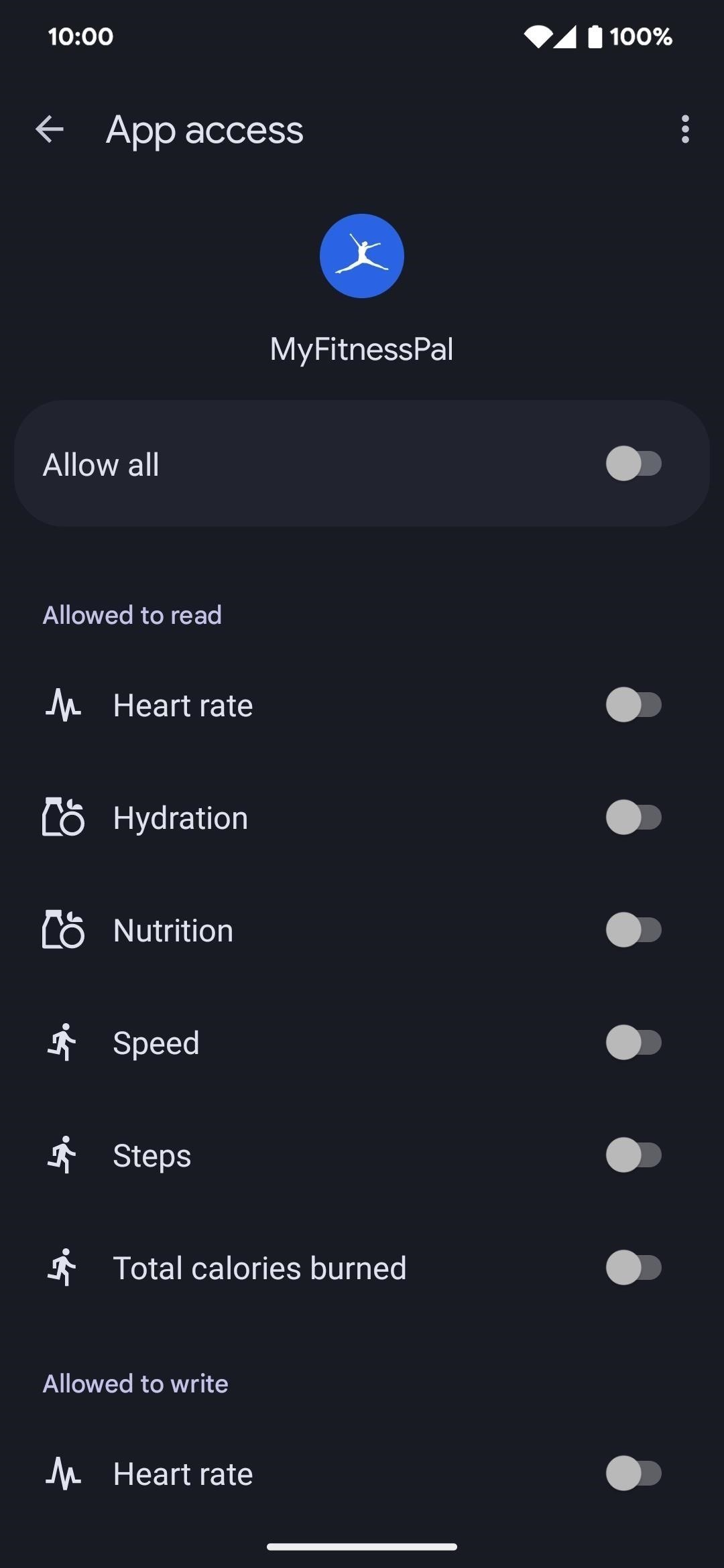Enable Speed read access
724x1568 pixels.
coord(633,1042)
